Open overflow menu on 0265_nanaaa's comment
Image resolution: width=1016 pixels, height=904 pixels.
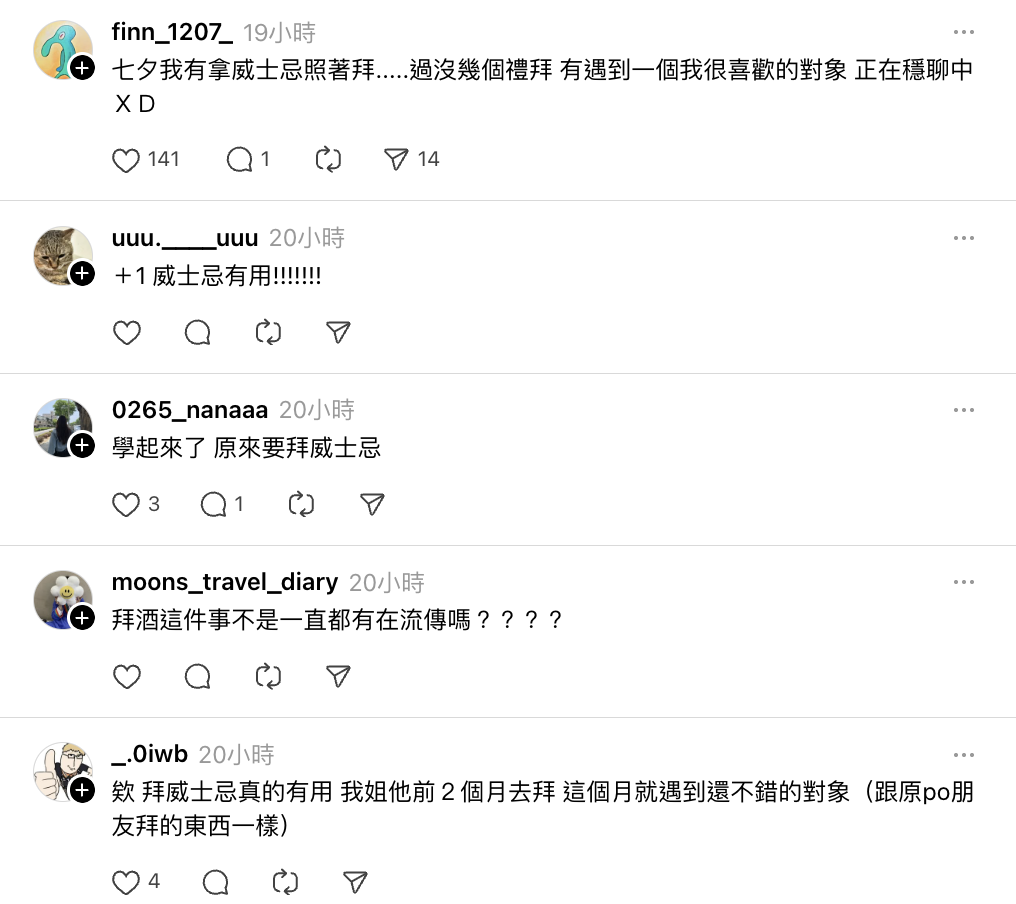[x=963, y=410]
